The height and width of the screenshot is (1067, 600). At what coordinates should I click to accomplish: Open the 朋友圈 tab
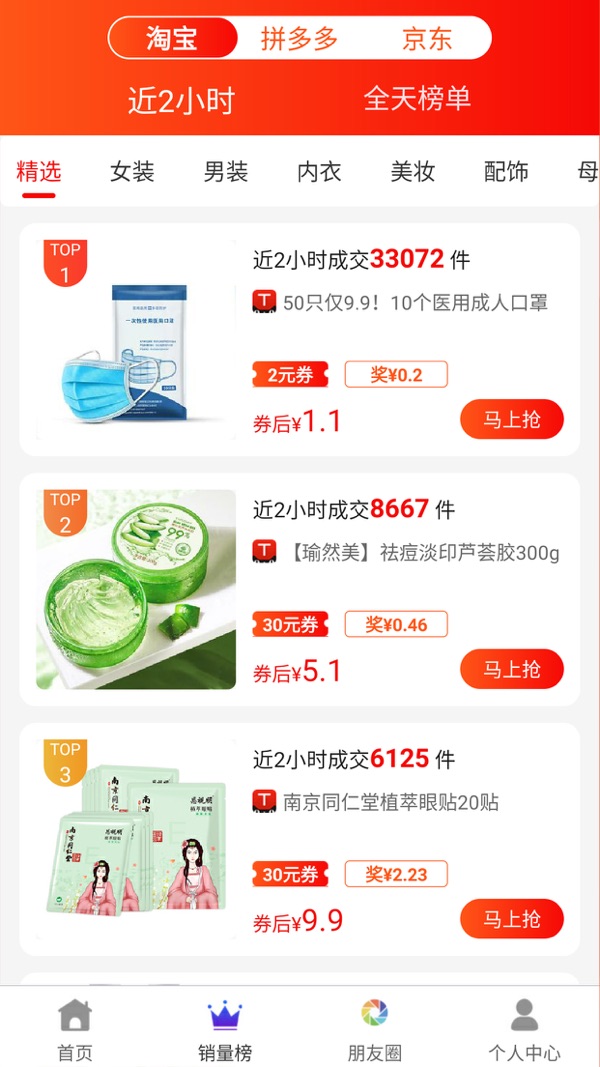coord(375,1028)
